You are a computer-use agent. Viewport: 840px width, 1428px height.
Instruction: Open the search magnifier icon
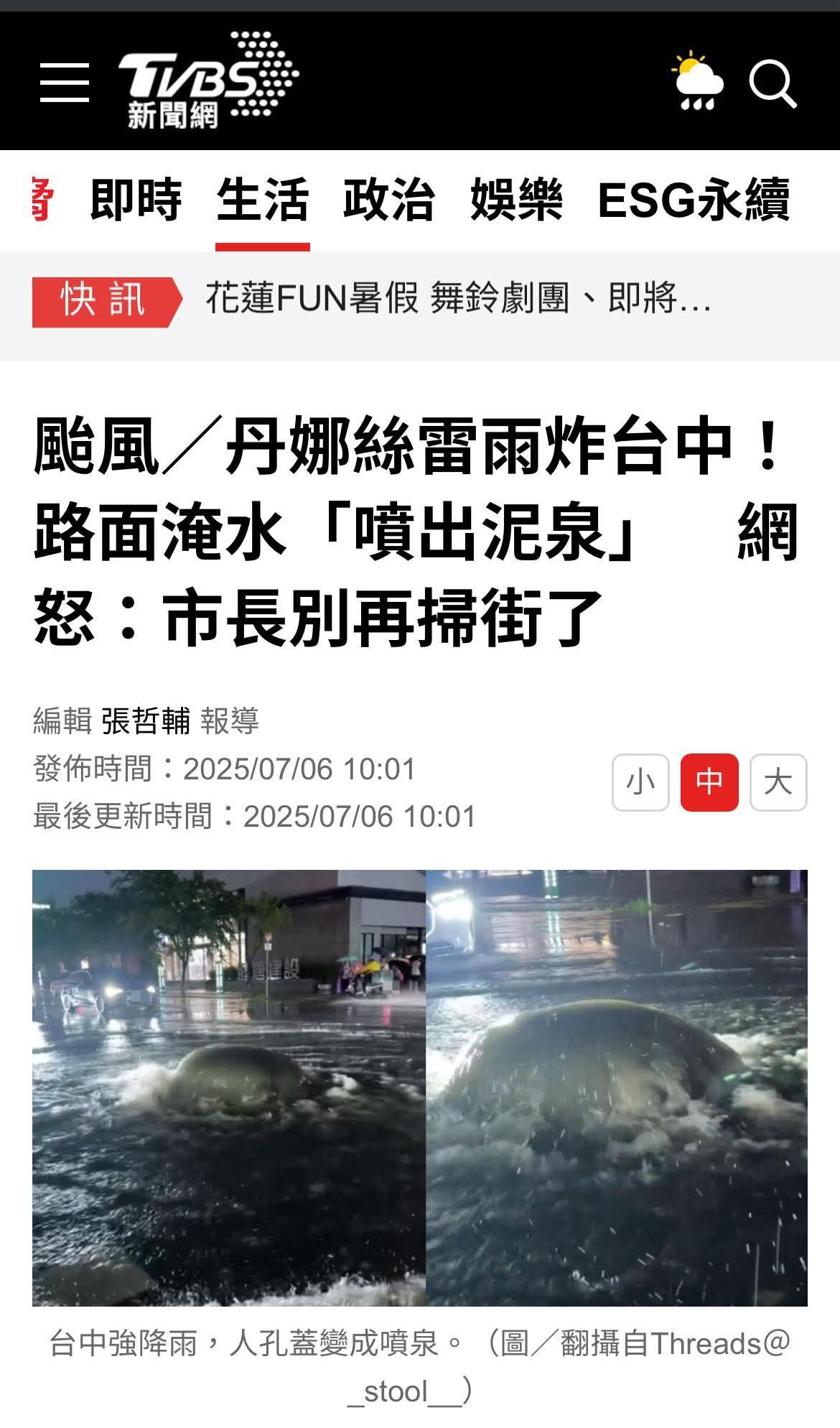point(773,83)
